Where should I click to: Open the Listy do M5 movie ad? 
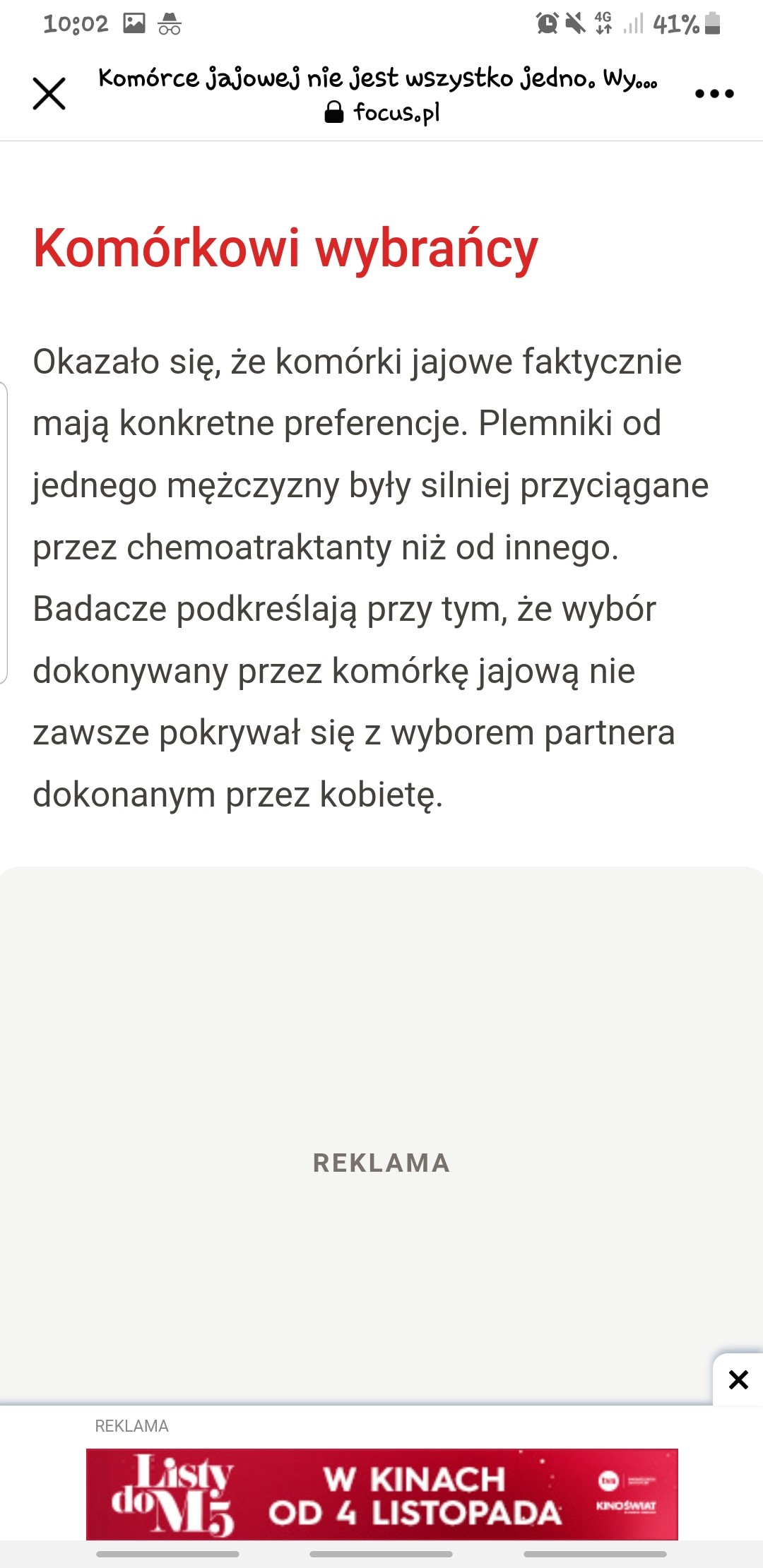[x=381, y=1494]
